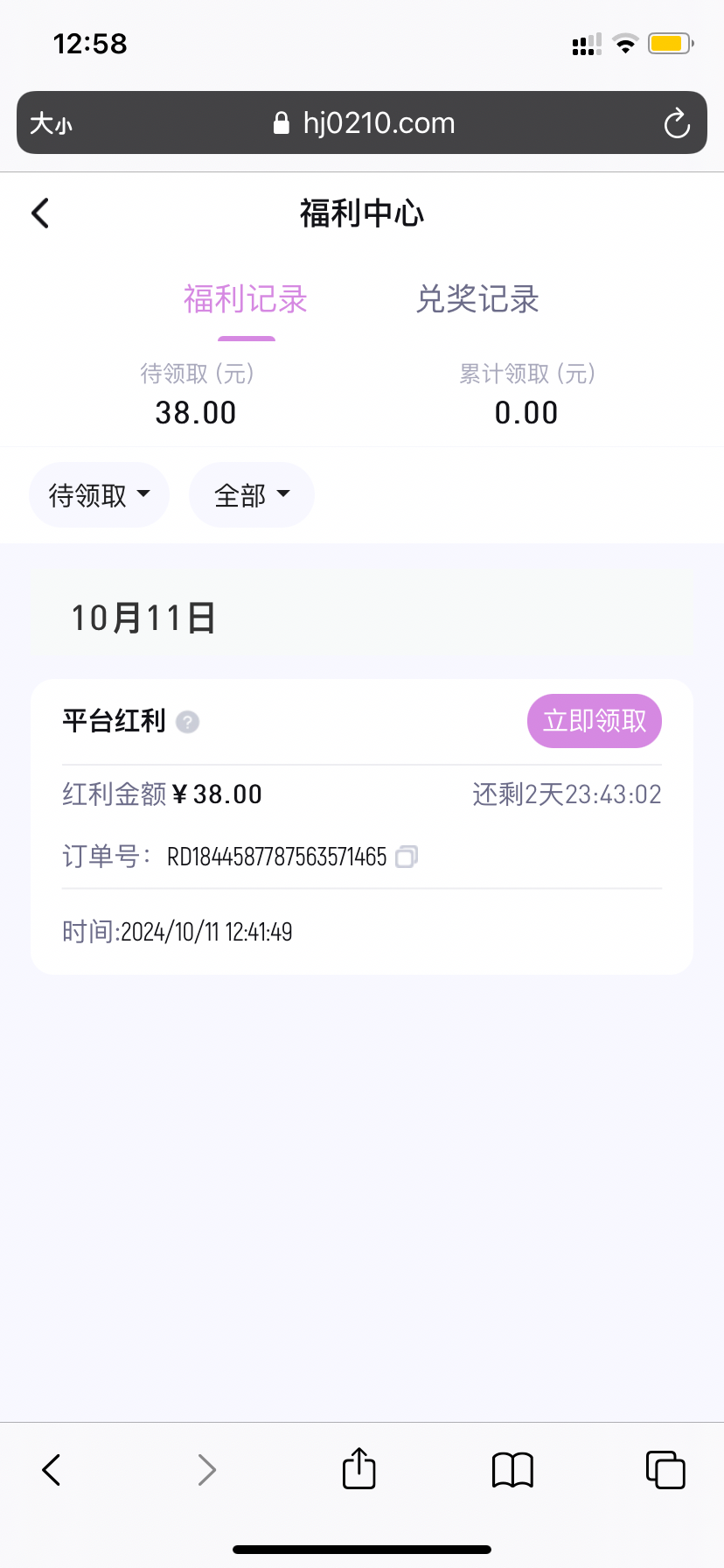Image resolution: width=724 pixels, height=1568 pixels.
Task: Go back in browser bottom toolbar
Action: coord(52,1470)
